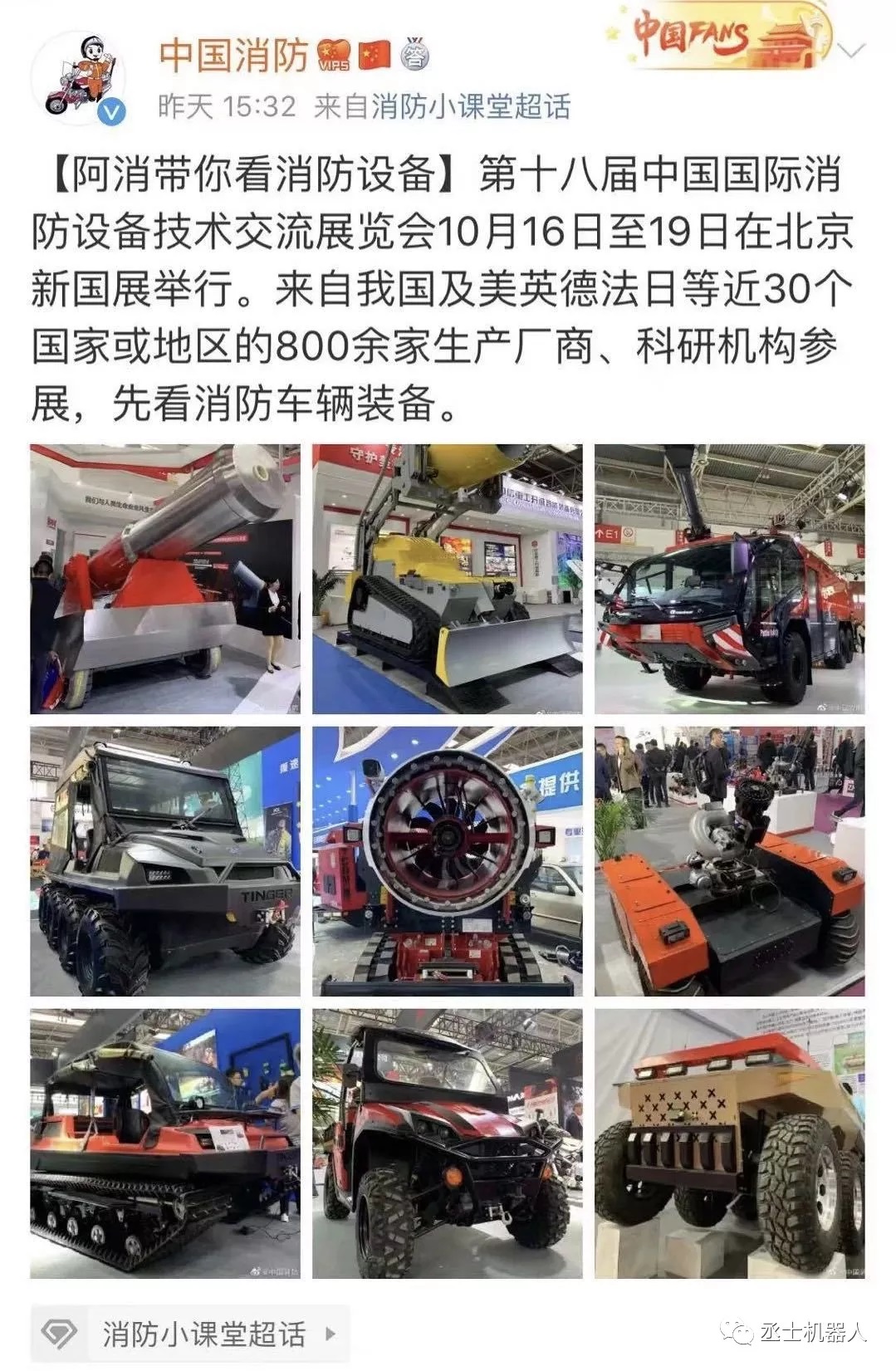Open the orange firefighting robot photo
The image size is (896, 1371).
coord(729,861)
